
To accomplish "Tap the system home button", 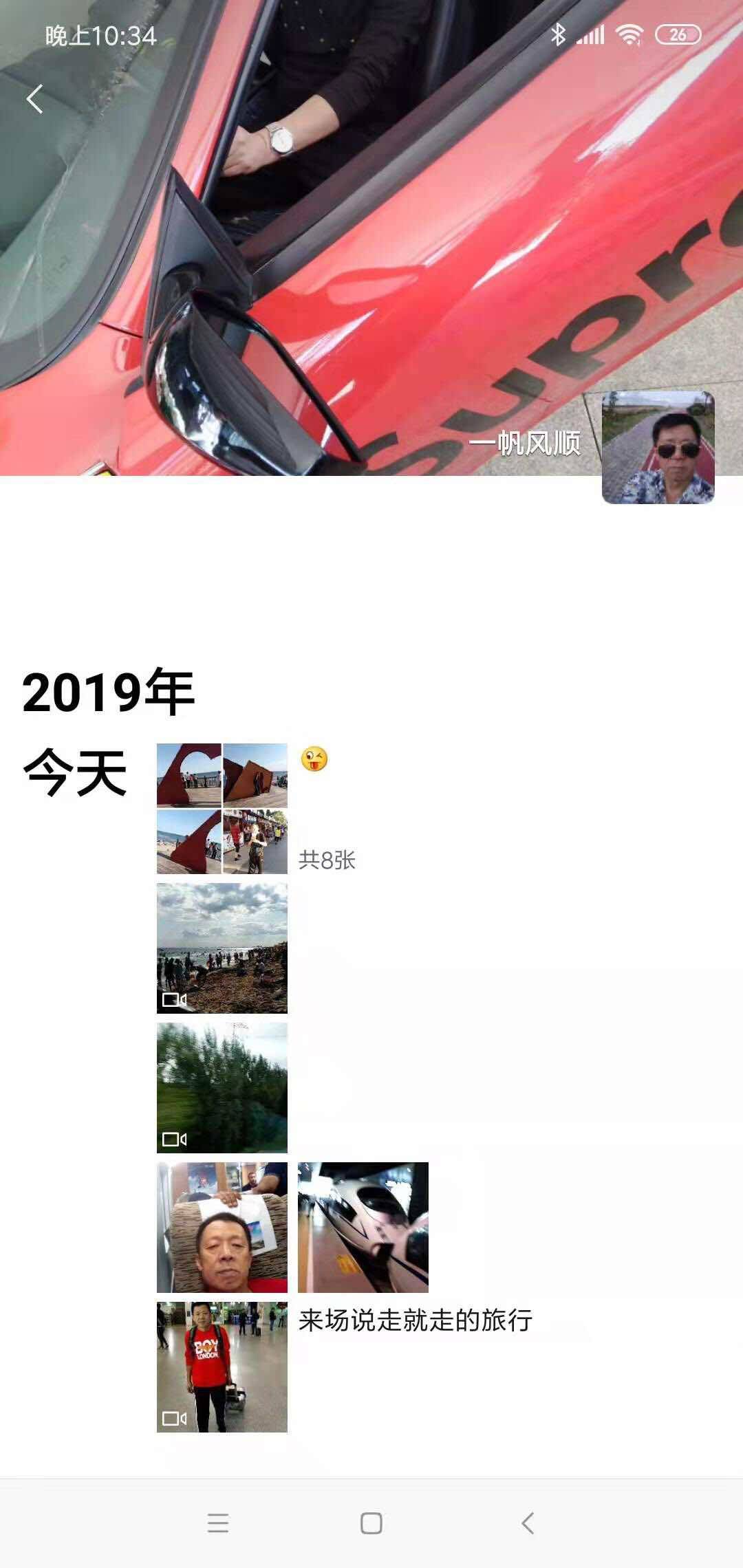I will 371,1523.
